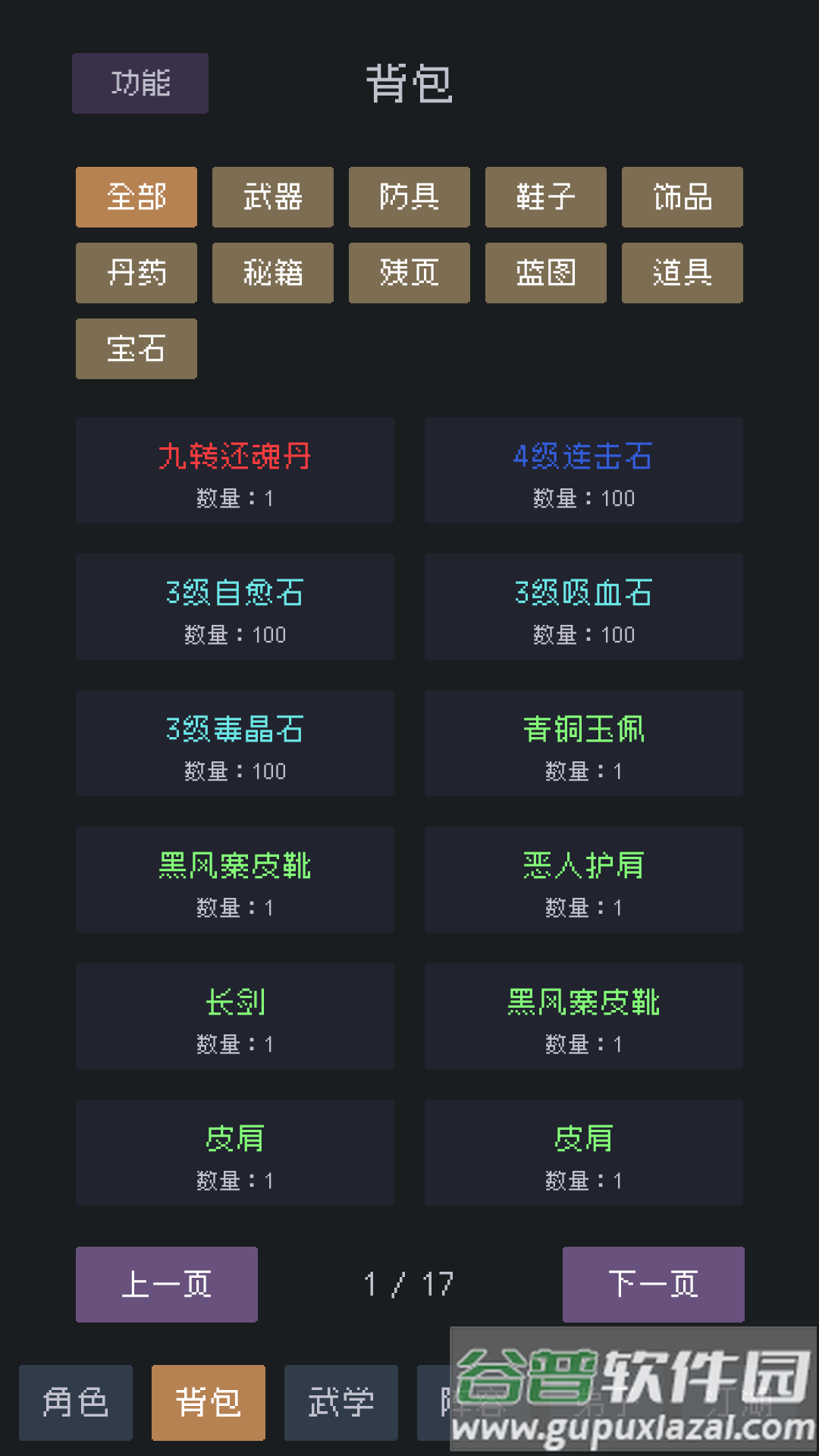Show 道具 items only
Image resolution: width=819 pixels, height=1456 pixels.
pos(682,273)
